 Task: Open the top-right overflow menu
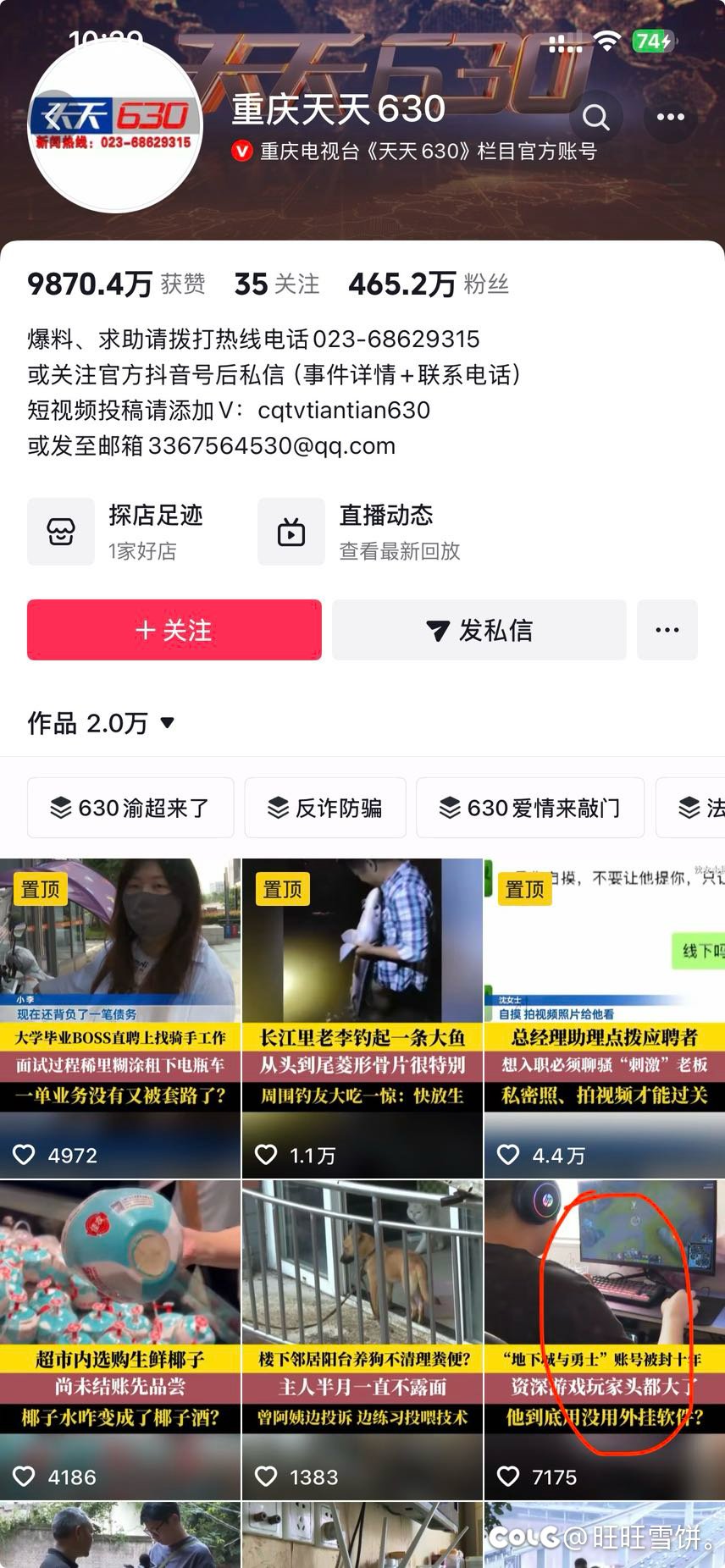point(670,117)
